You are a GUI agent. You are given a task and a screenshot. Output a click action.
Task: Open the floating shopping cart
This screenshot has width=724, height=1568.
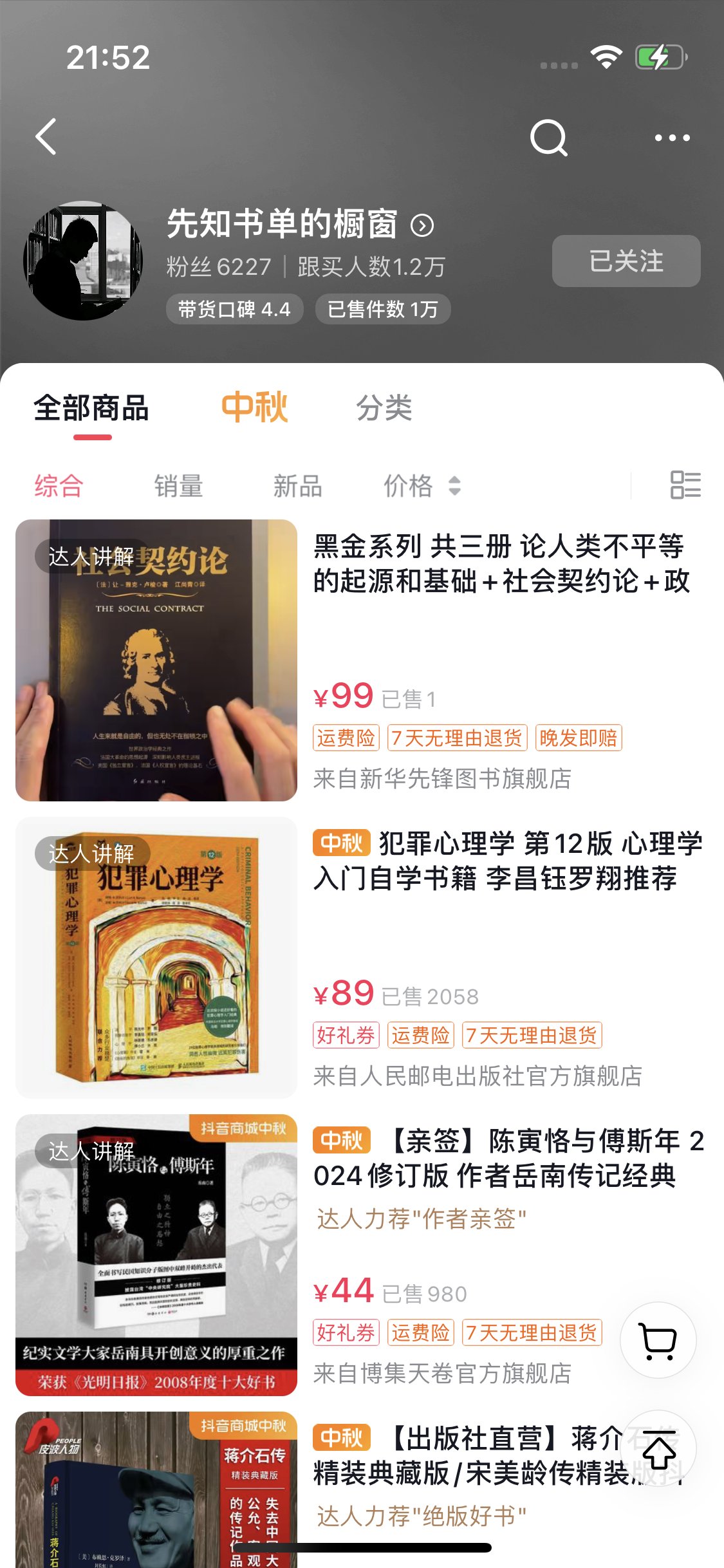pos(658,1340)
